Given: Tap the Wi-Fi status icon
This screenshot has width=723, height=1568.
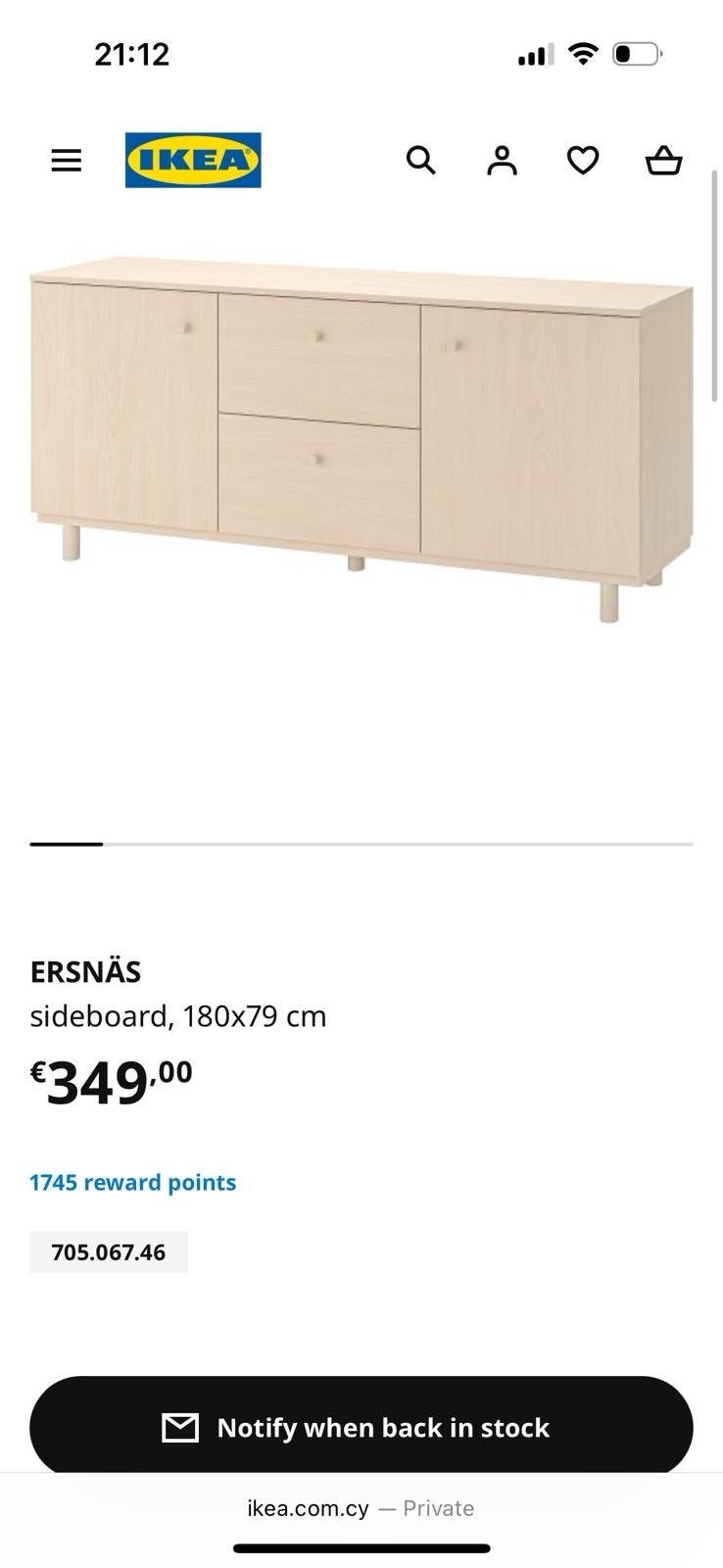Looking at the screenshot, I should pyautogui.click(x=583, y=54).
